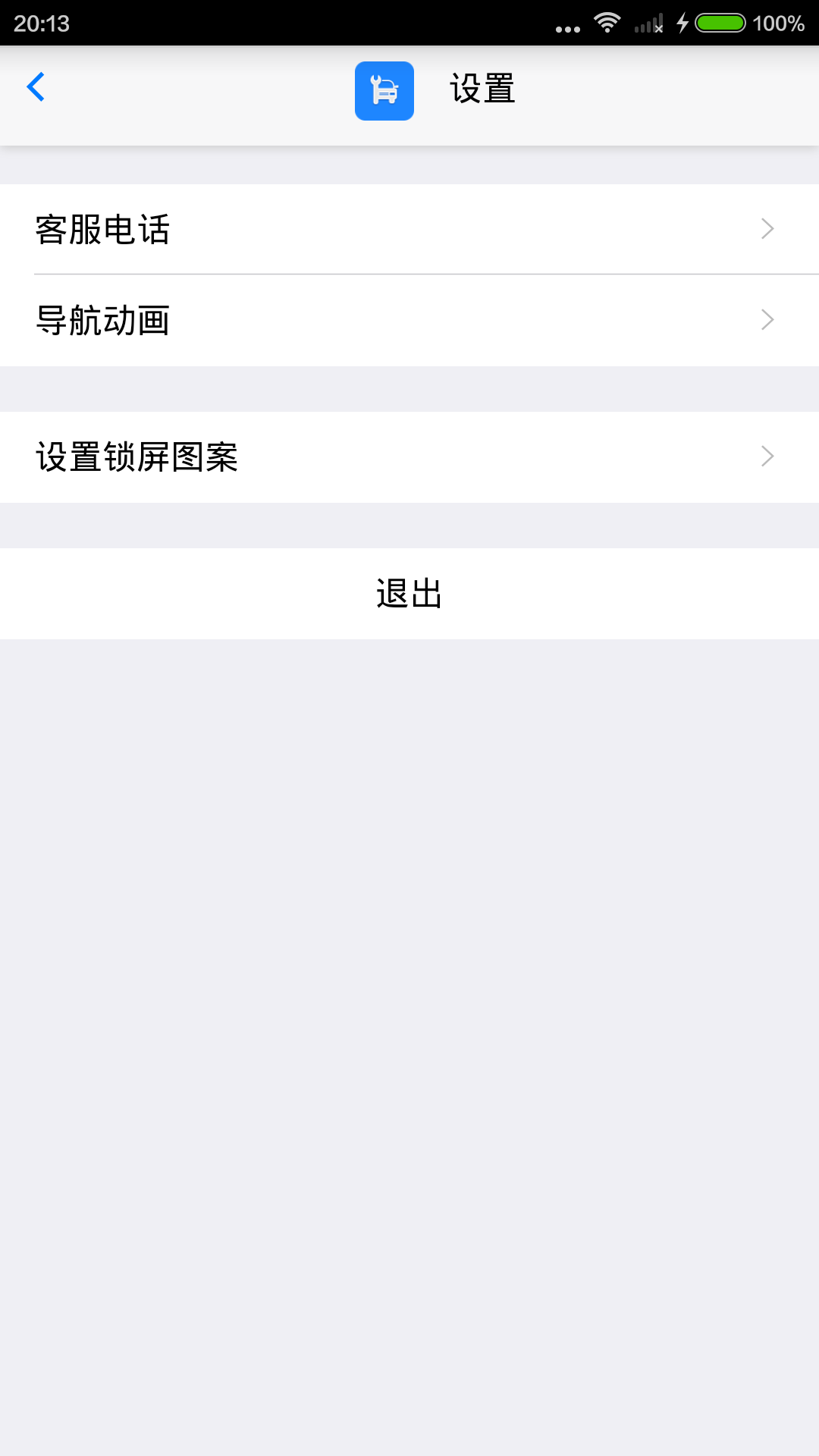
Task: Select 设置锁屏图案 option
Action: [x=409, y=457]
